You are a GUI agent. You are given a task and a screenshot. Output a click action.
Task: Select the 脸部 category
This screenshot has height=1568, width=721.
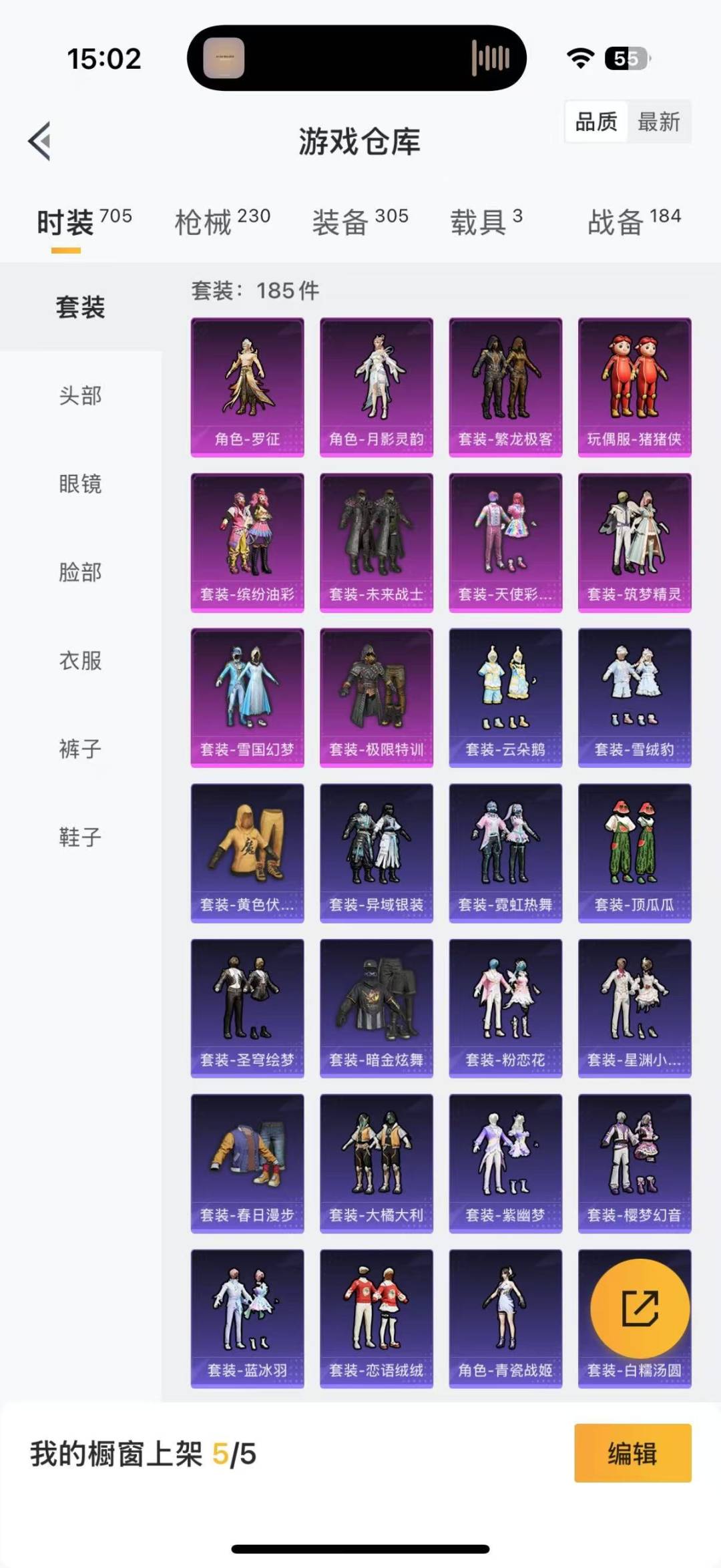pyautogui.click(x=80, y=572)
